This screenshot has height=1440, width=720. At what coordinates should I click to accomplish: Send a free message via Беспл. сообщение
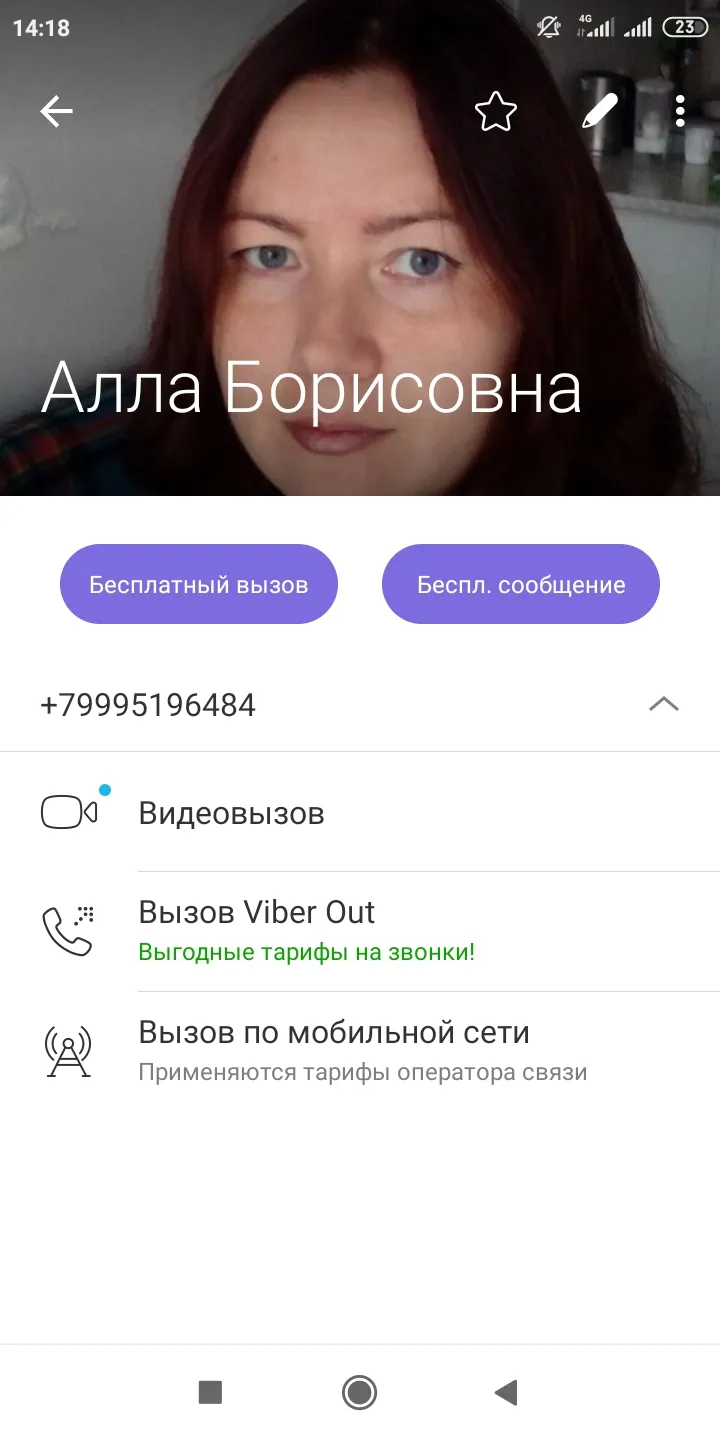click(521, 584)
